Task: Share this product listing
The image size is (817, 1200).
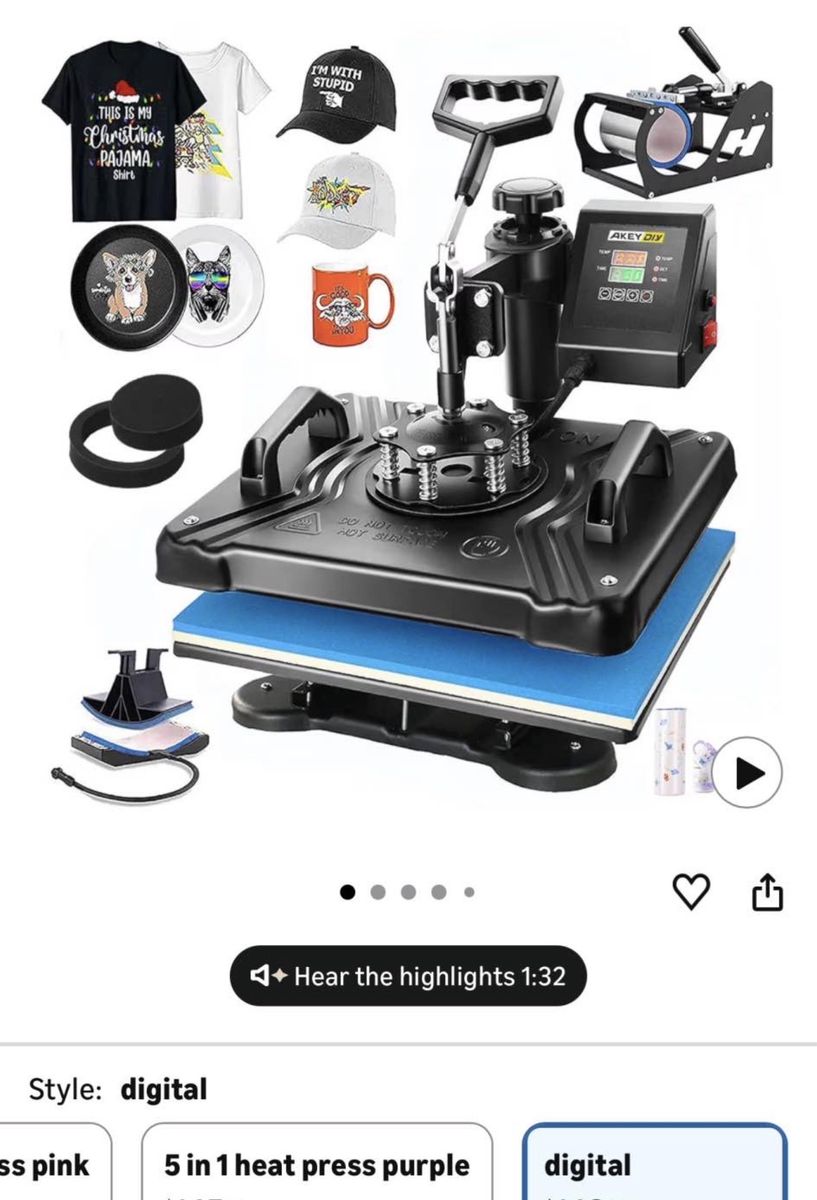Action: (x=766, y=892)
